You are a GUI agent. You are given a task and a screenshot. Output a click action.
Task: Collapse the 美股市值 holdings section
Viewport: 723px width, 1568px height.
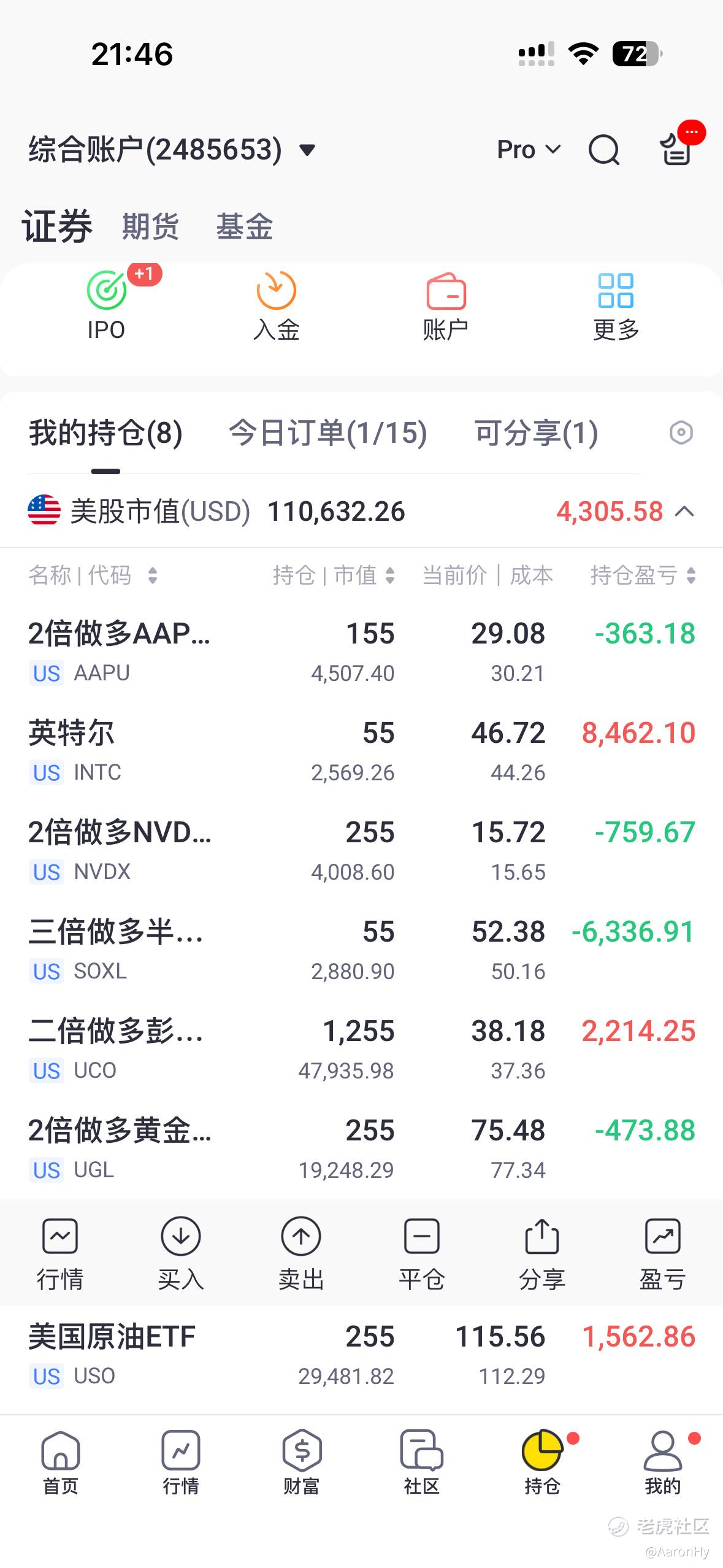pos(685,512)
